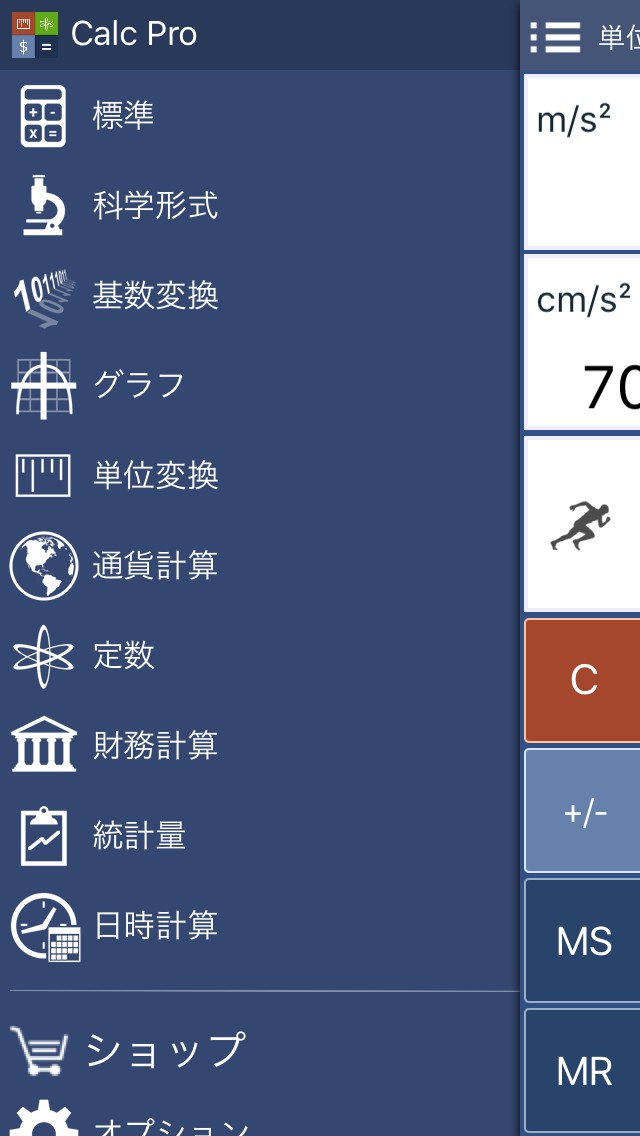
Task: Tap the running man category icon
Action: click(582, 524)
